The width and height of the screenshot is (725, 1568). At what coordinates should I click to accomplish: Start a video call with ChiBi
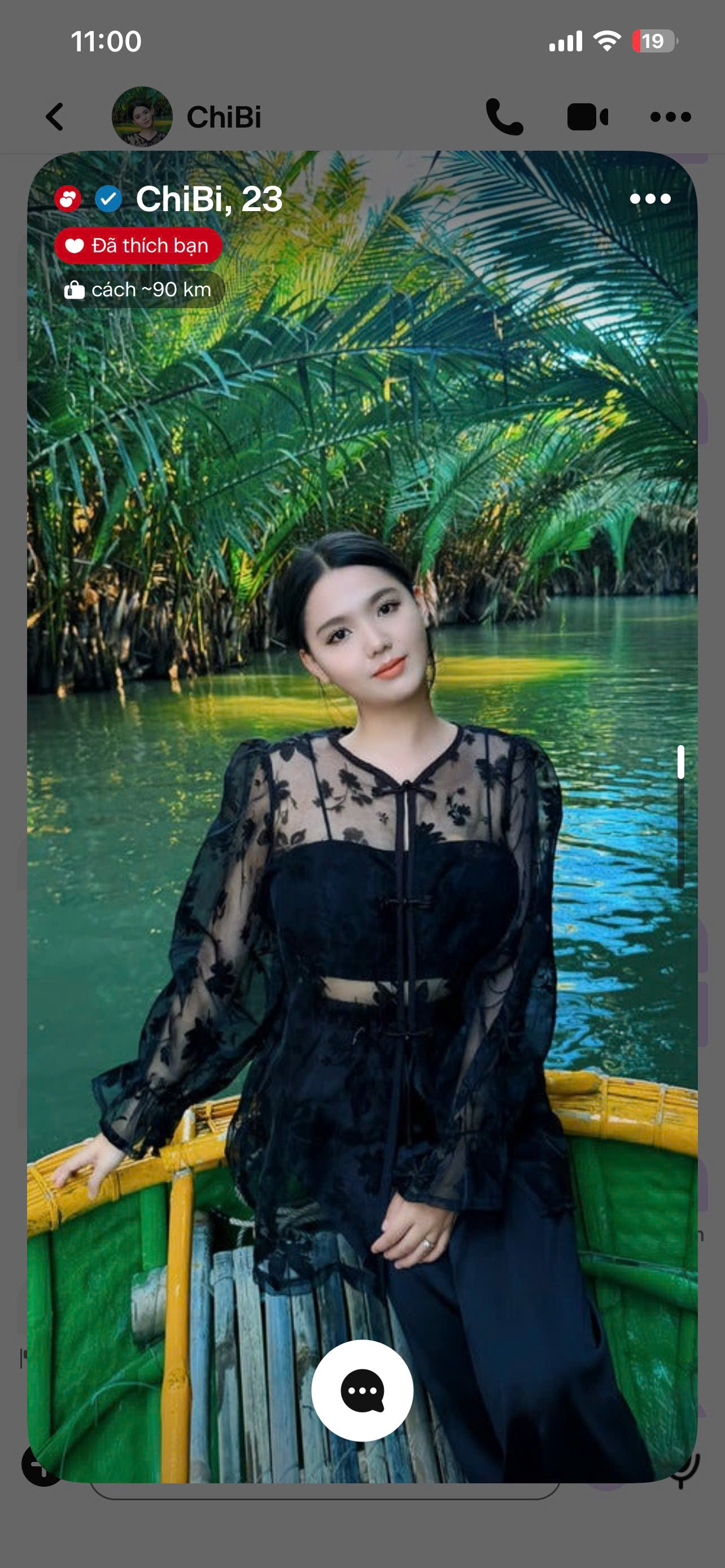(587, 117)
